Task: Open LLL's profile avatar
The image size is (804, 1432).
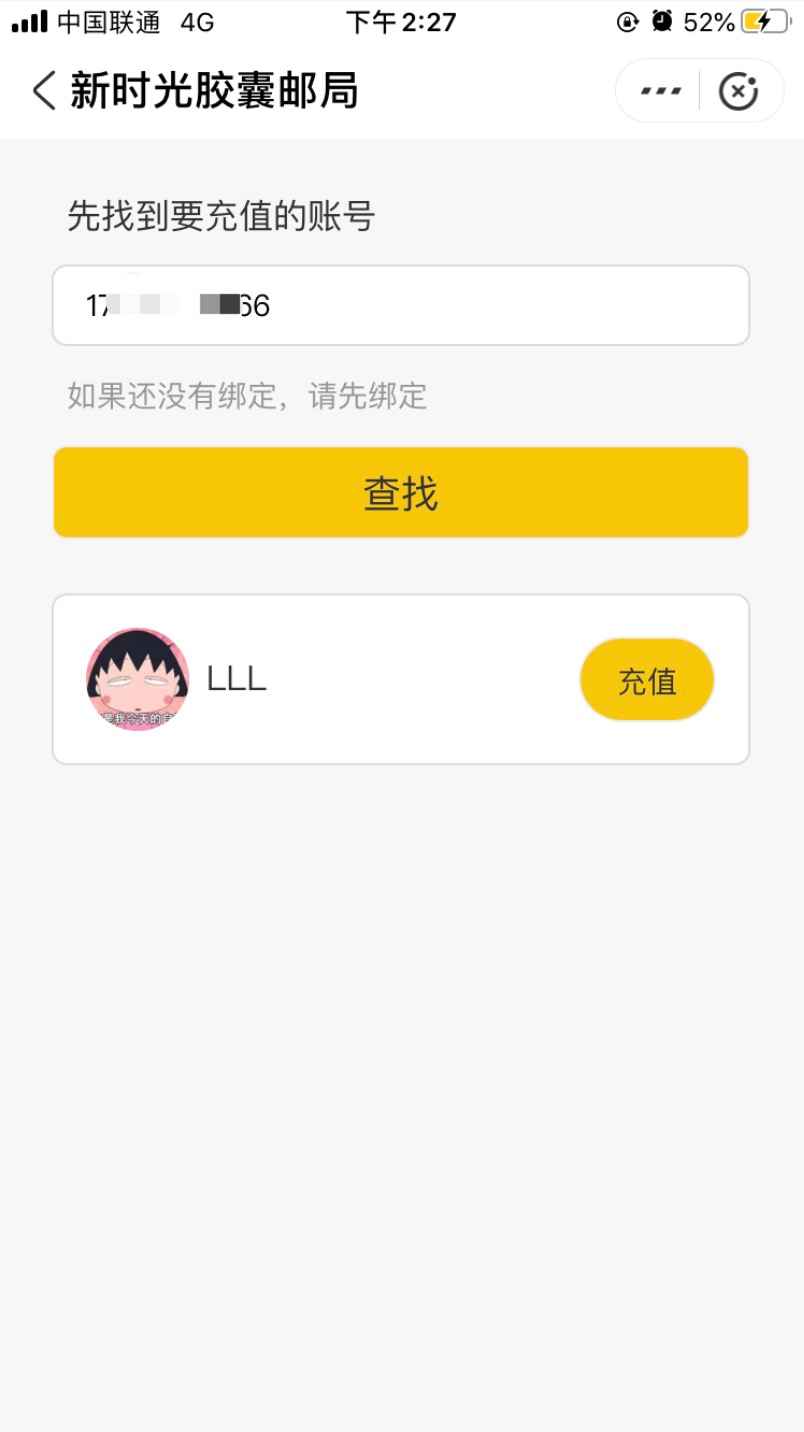Action: pos(137,679)
